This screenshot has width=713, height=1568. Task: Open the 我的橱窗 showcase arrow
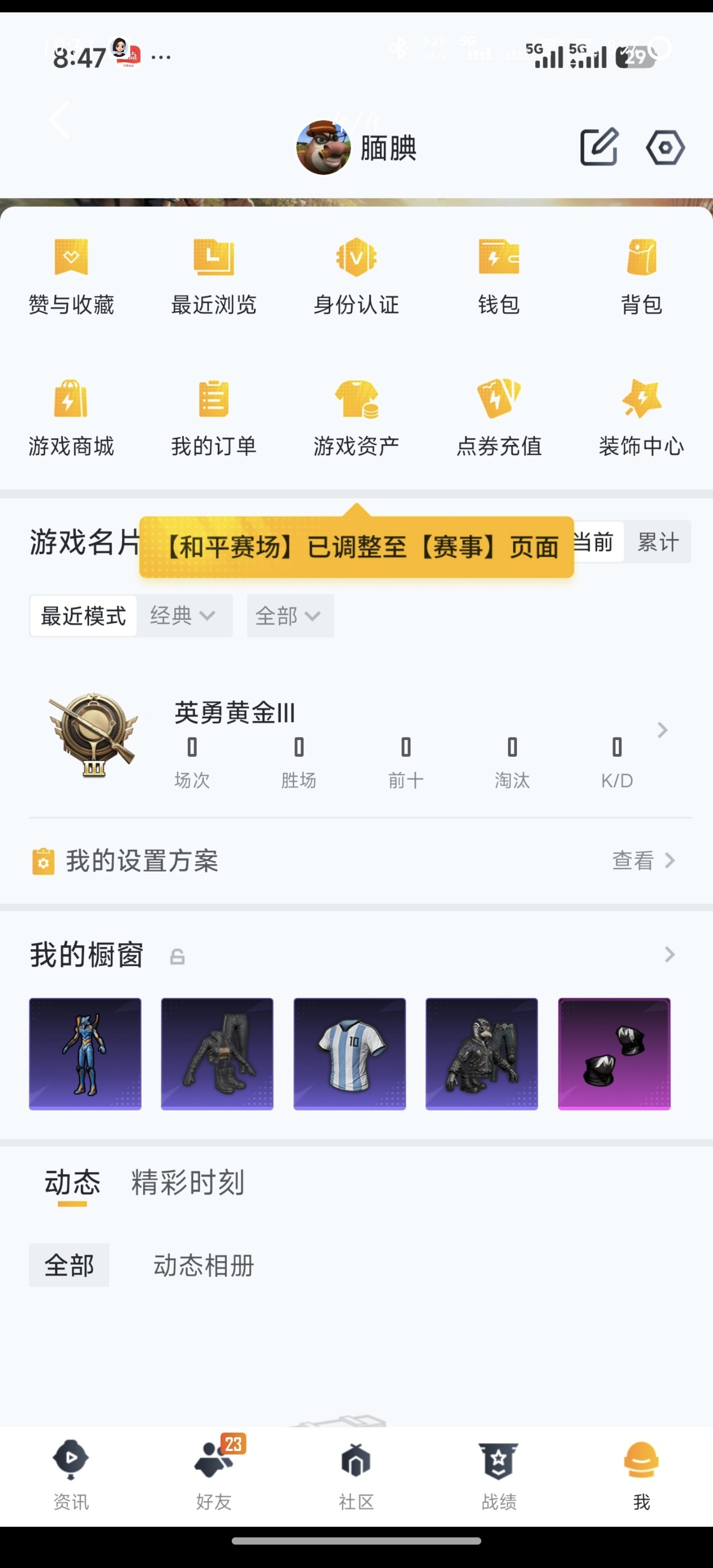click(x=669, y=954)
